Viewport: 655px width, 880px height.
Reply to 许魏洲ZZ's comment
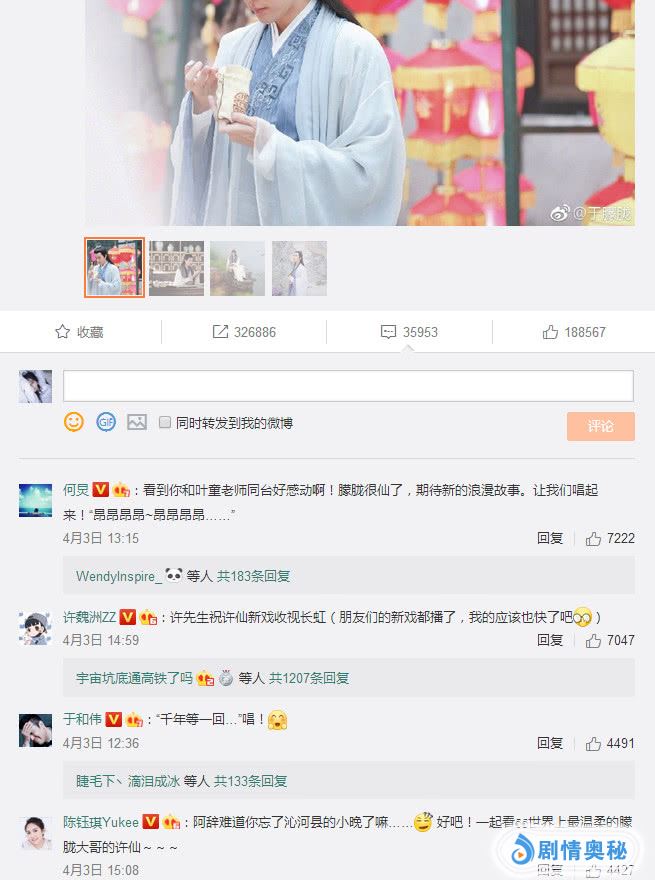pyautogui.click(x=550, y=640)
